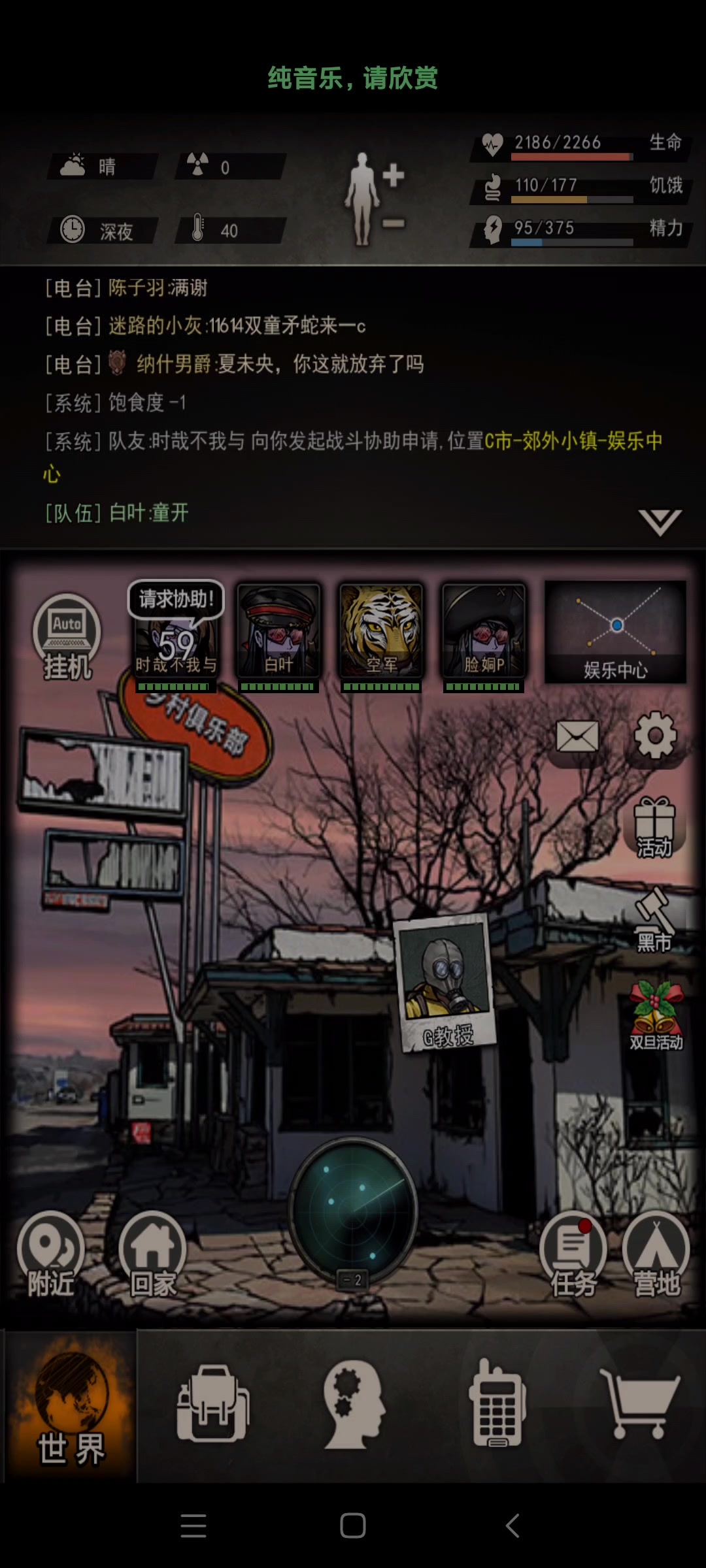Open the 双旦活动 event
Screen dimensions: 706x1568
click(x=656, y=1016)
